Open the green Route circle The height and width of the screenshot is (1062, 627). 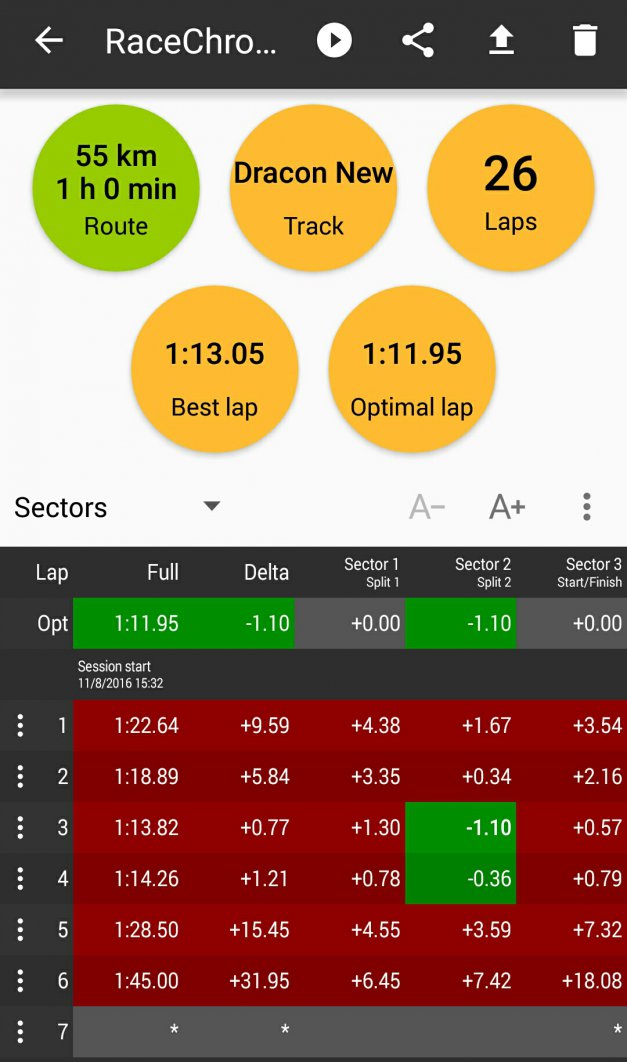point(116,188)
